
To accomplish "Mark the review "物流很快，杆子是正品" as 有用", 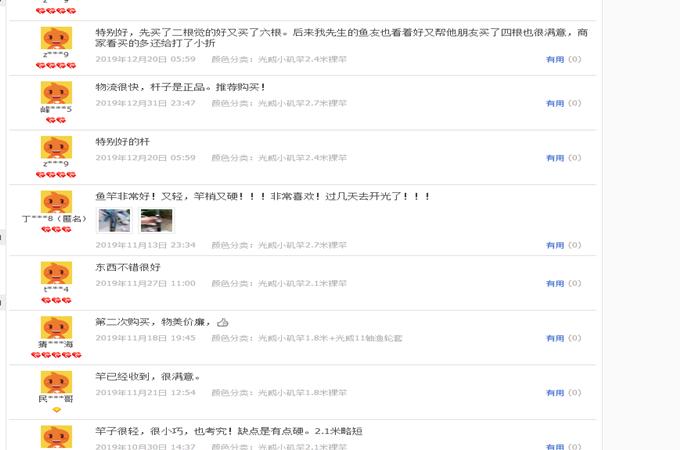I will click(555, 103).
